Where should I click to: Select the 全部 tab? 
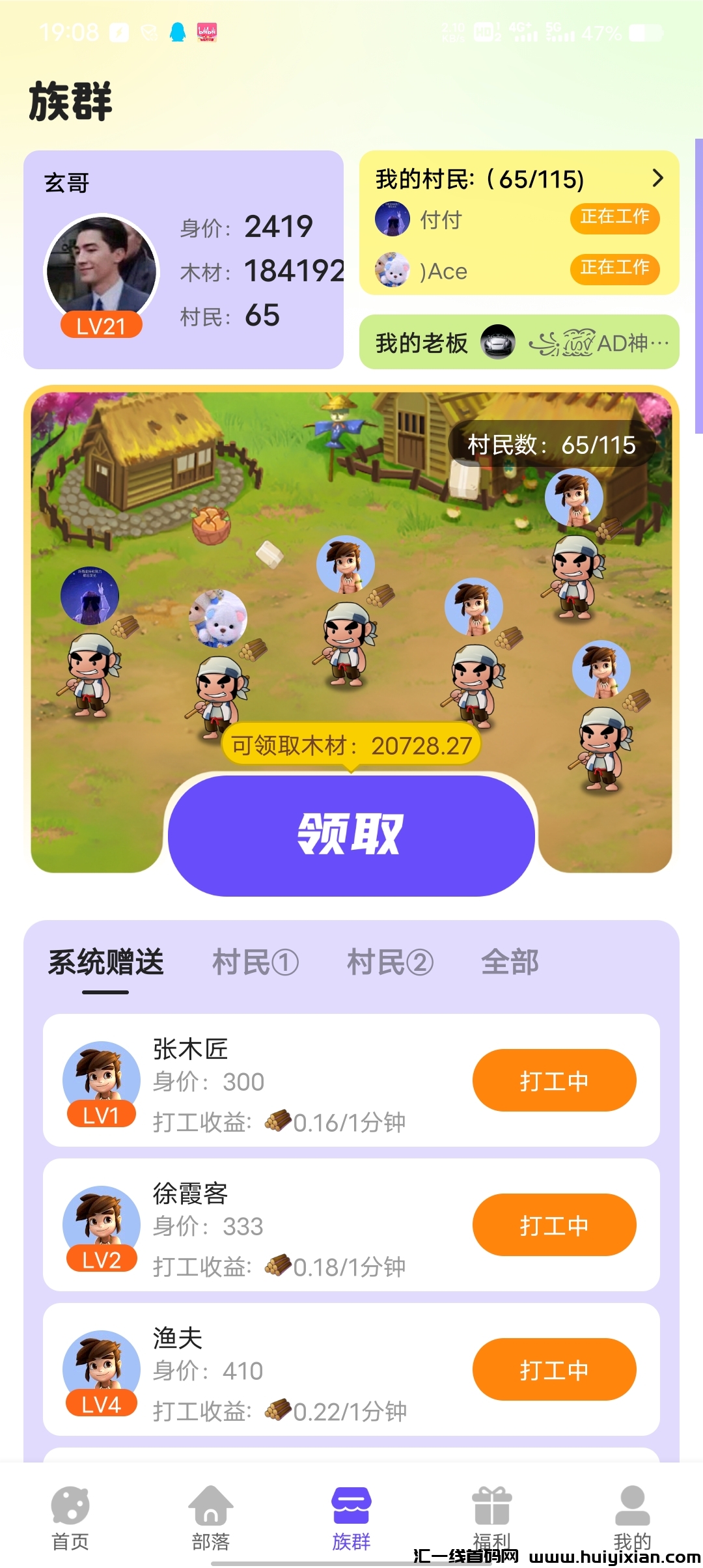tap(510, 962)
